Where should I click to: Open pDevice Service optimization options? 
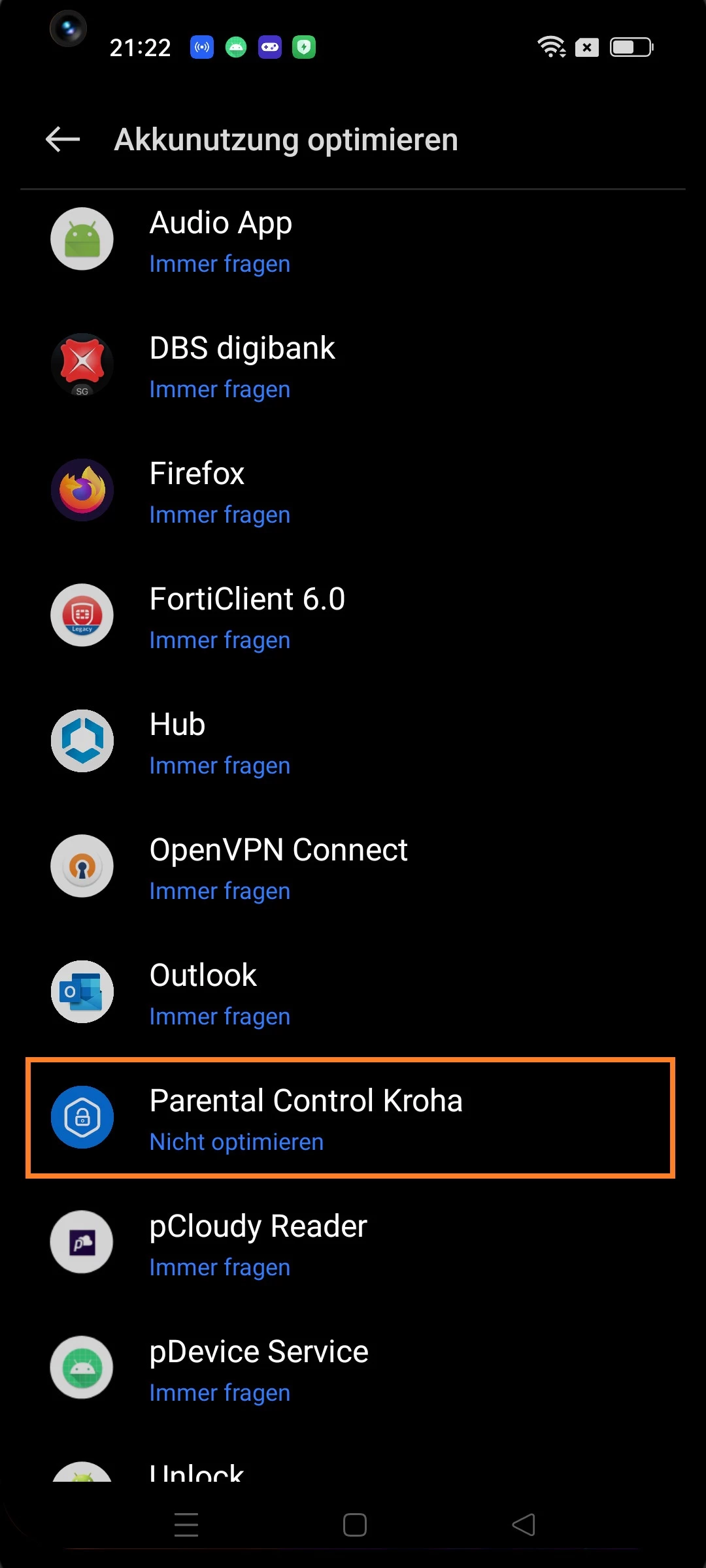[x=353, y=1369]
